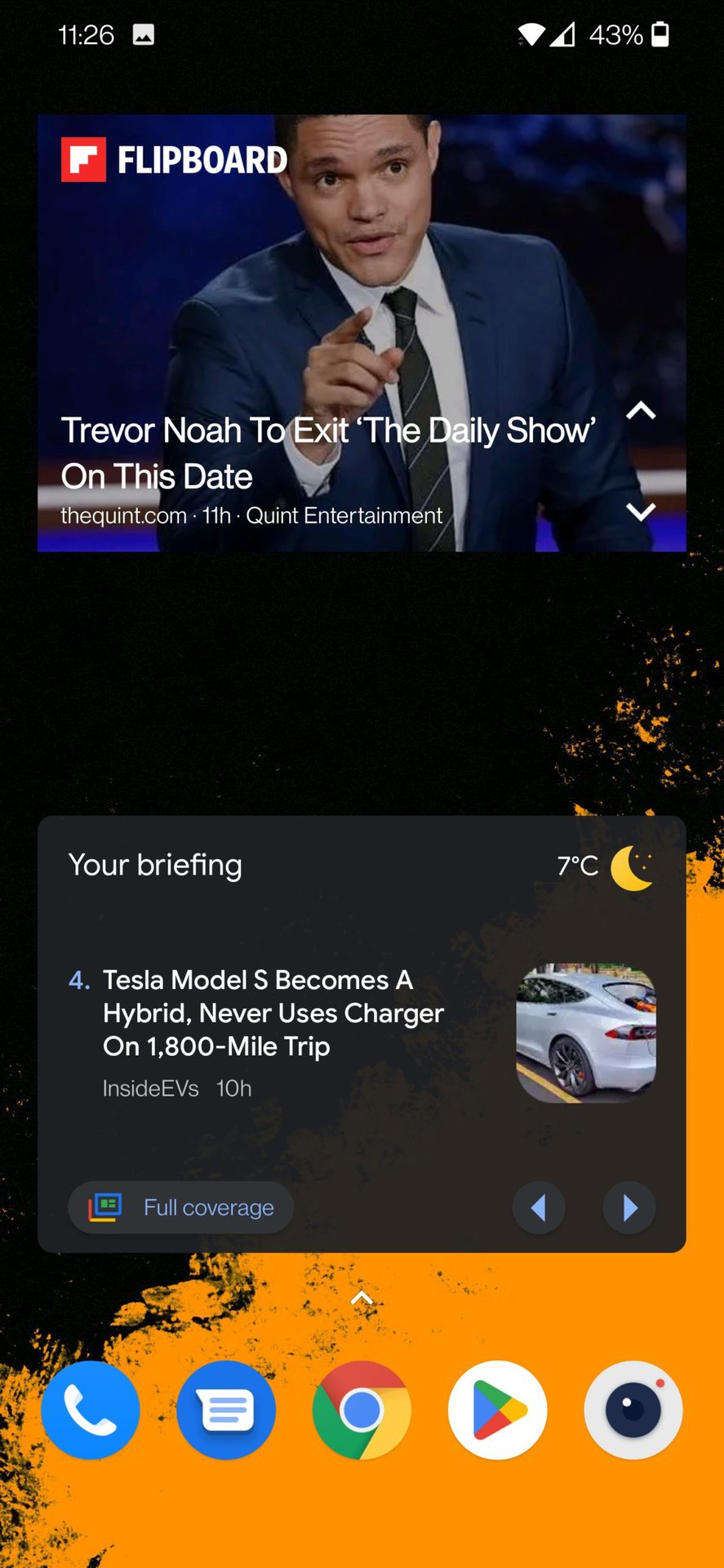Go to previous briefing headline

coord(539,1207)
